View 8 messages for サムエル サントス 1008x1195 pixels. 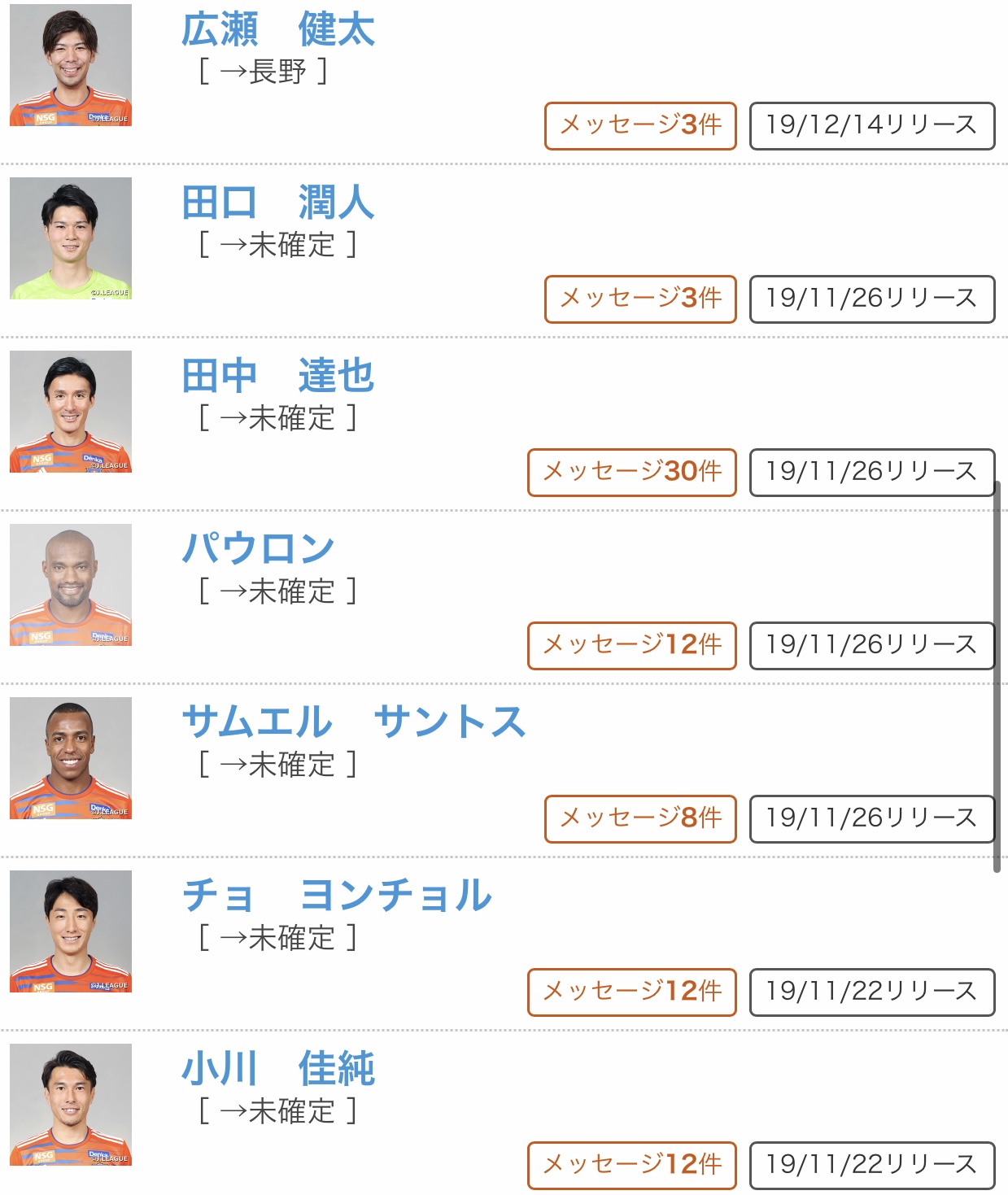point(640,818)
